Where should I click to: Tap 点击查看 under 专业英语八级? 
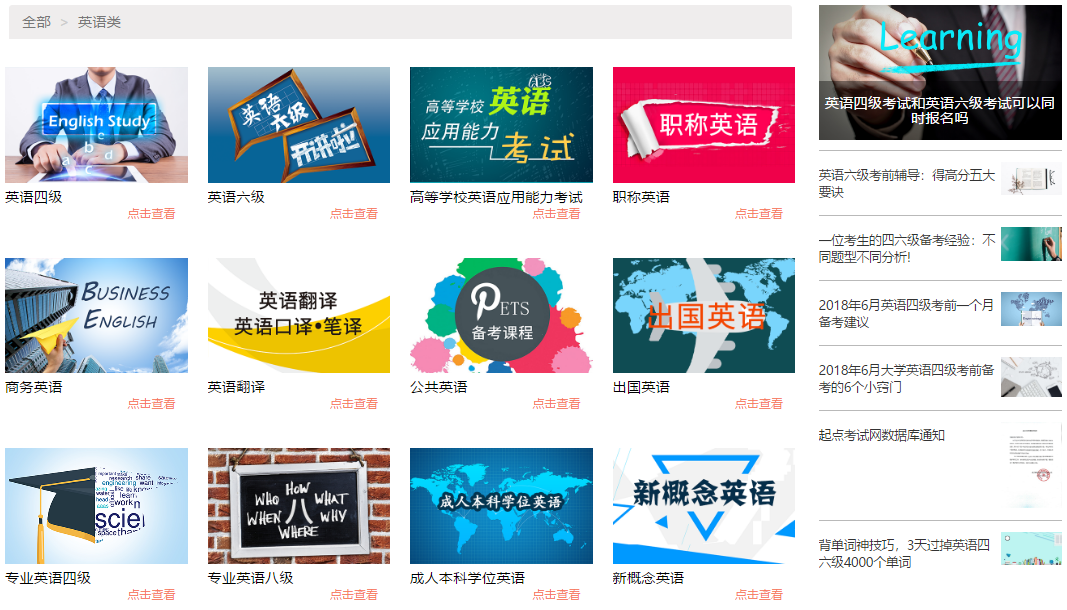pos(354,595)
